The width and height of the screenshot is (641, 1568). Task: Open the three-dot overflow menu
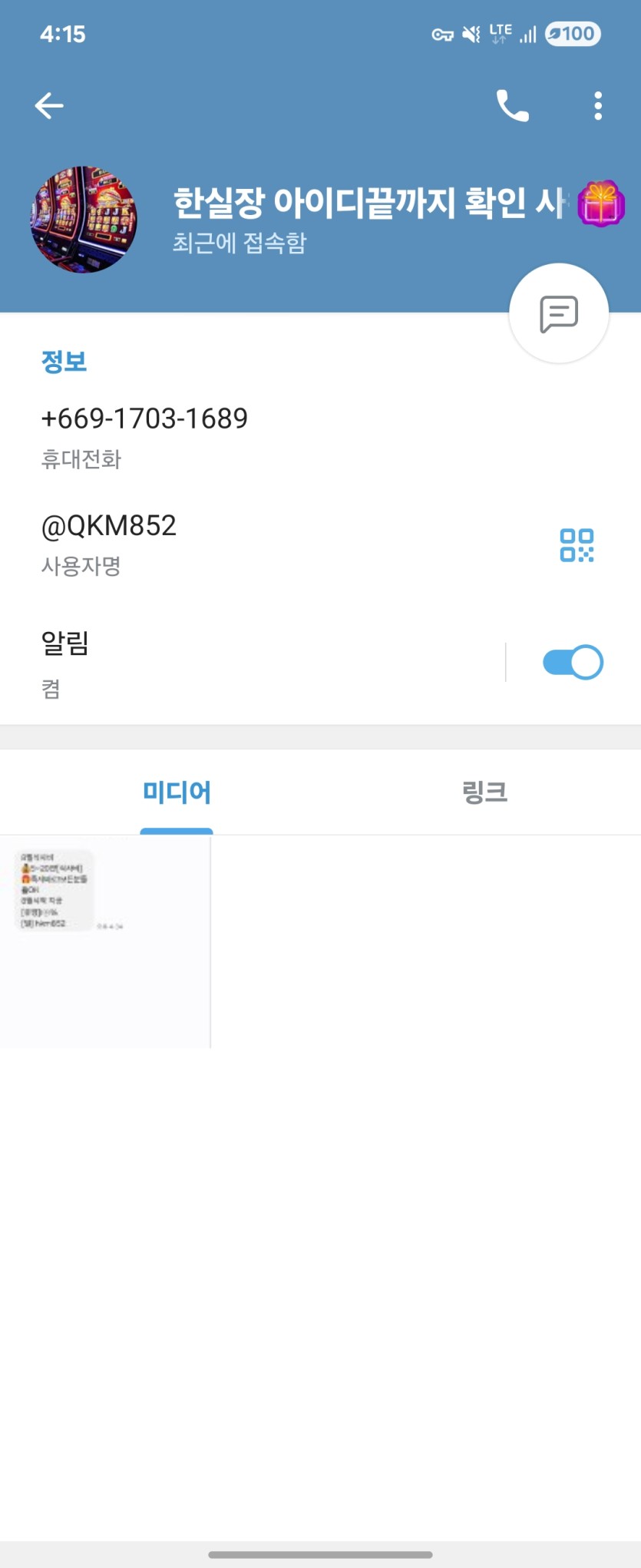(598, 106)
